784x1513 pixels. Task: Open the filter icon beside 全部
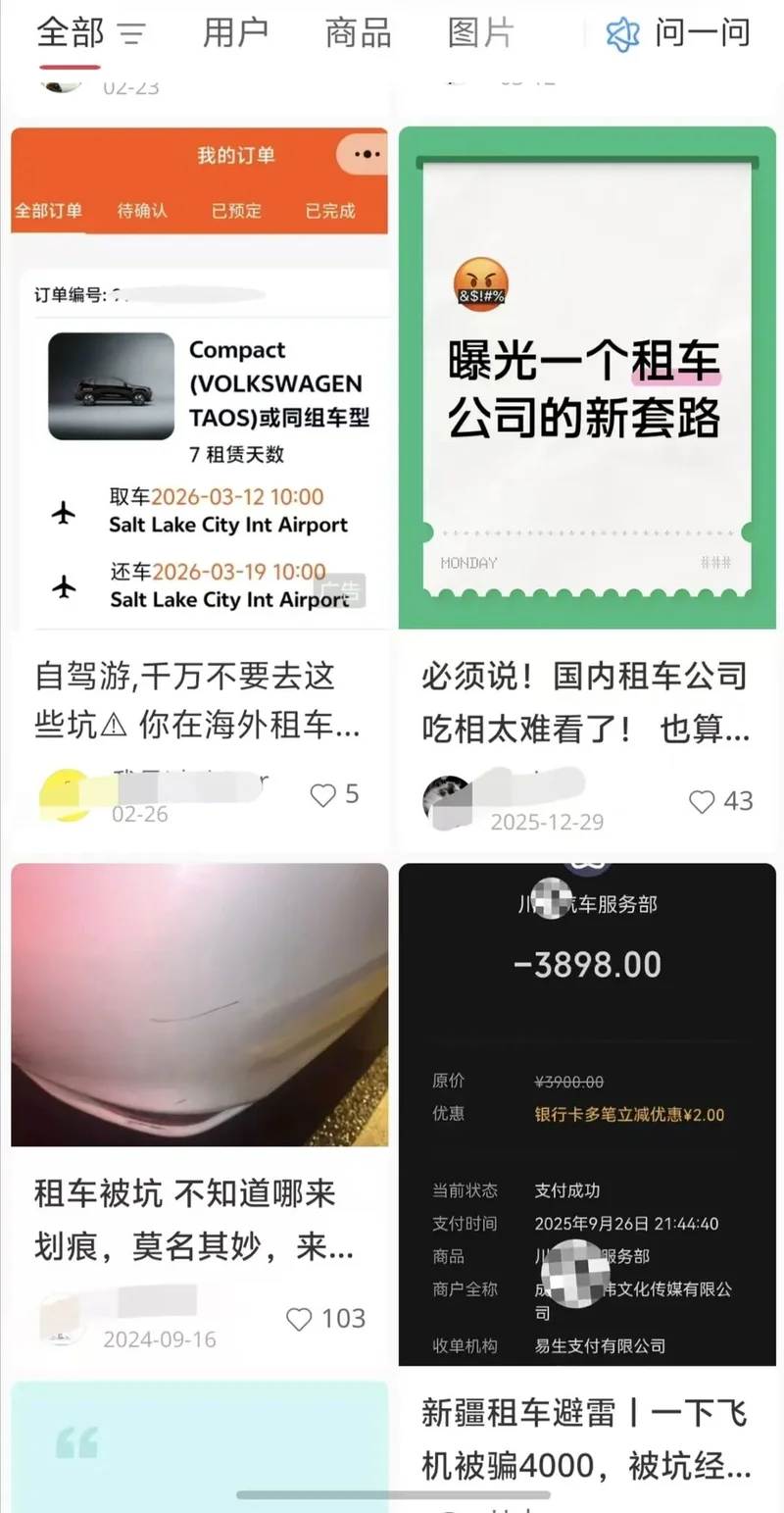pyautogui.click(x=132, y=34)
